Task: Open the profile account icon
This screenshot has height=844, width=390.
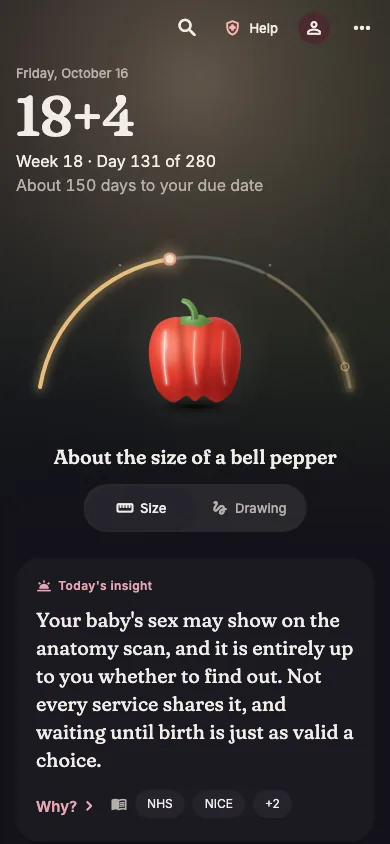Action: point(314,29)
